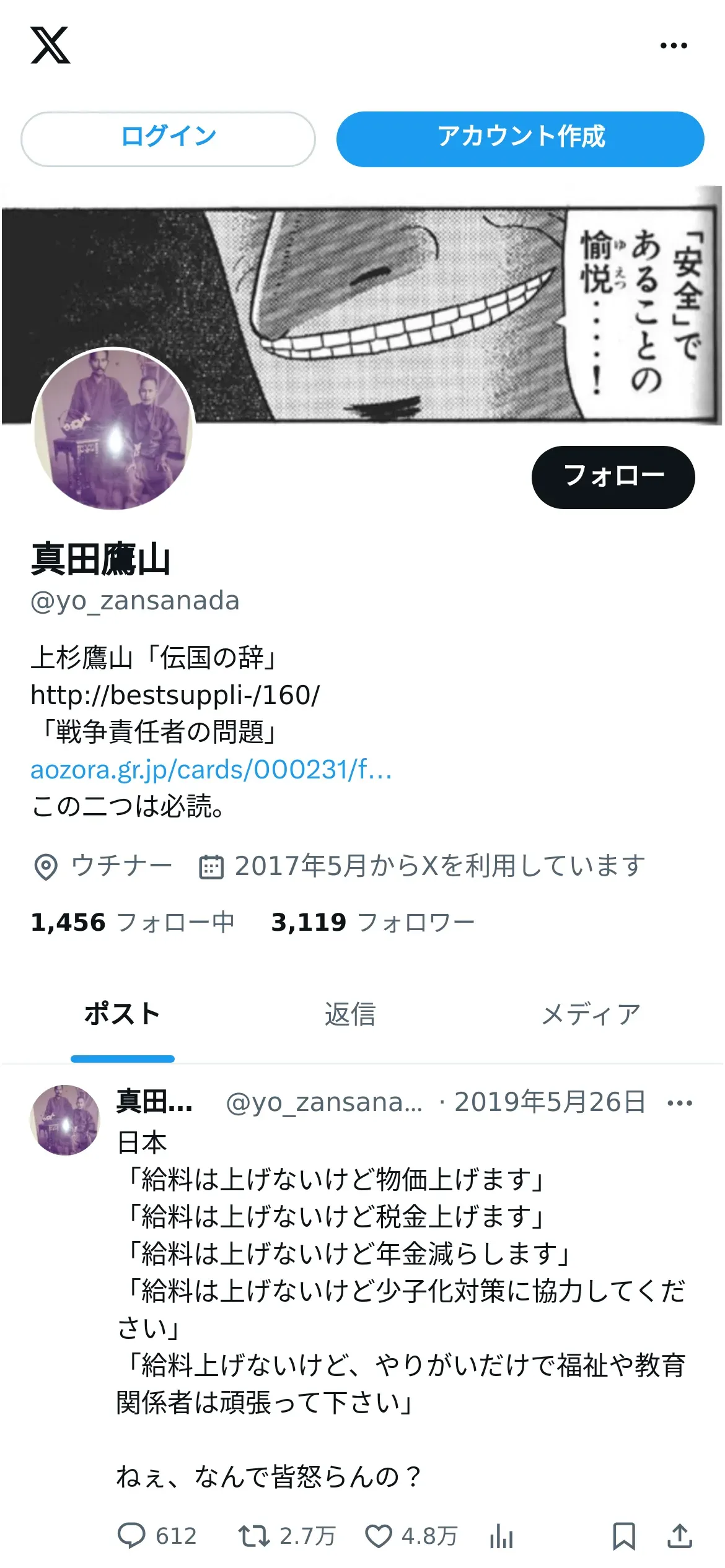Open the aozora.gr.jp link in bio

click(x=211, y=770)
